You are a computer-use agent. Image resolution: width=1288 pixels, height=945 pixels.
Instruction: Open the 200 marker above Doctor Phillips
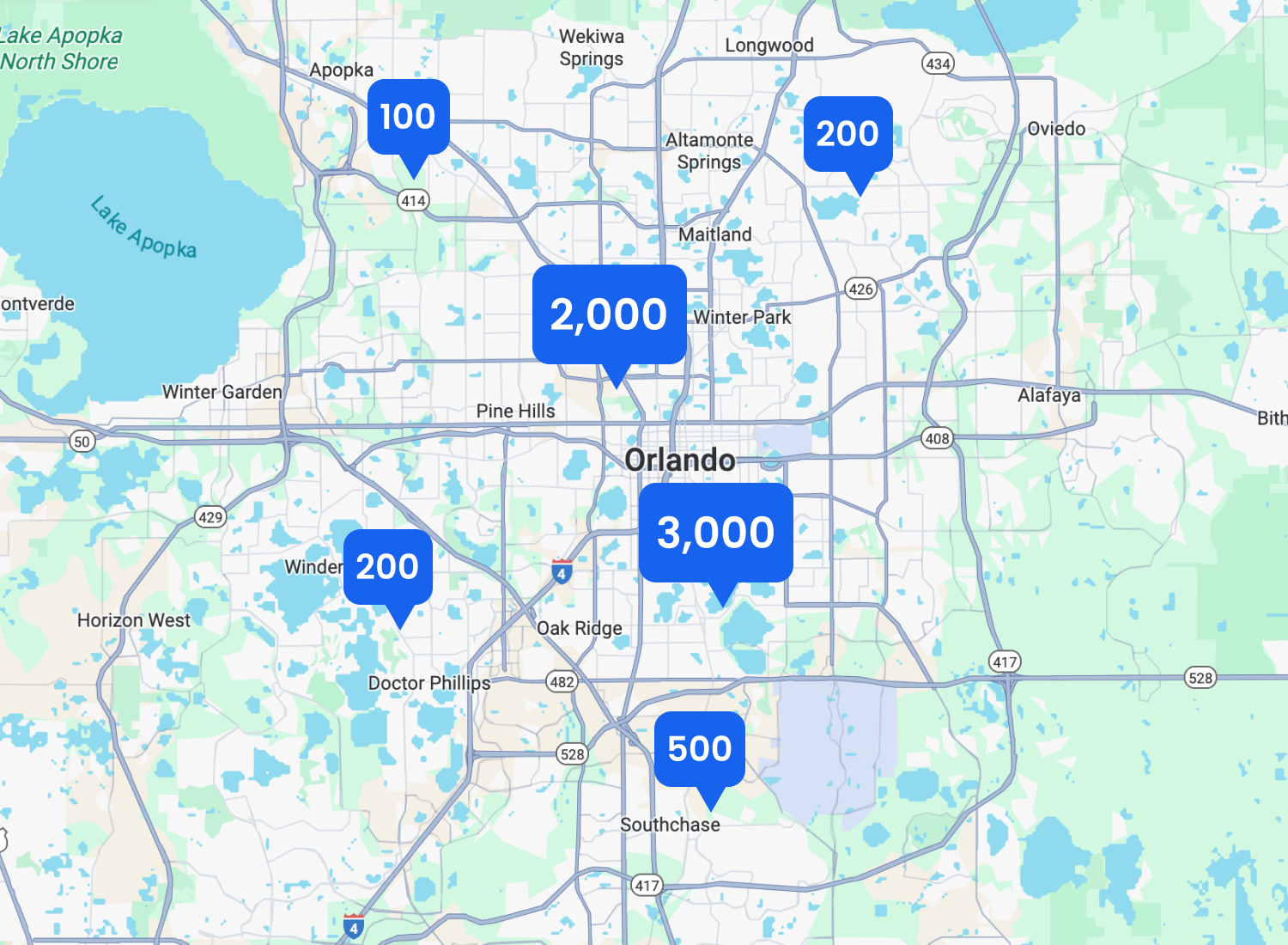point(387,567)
